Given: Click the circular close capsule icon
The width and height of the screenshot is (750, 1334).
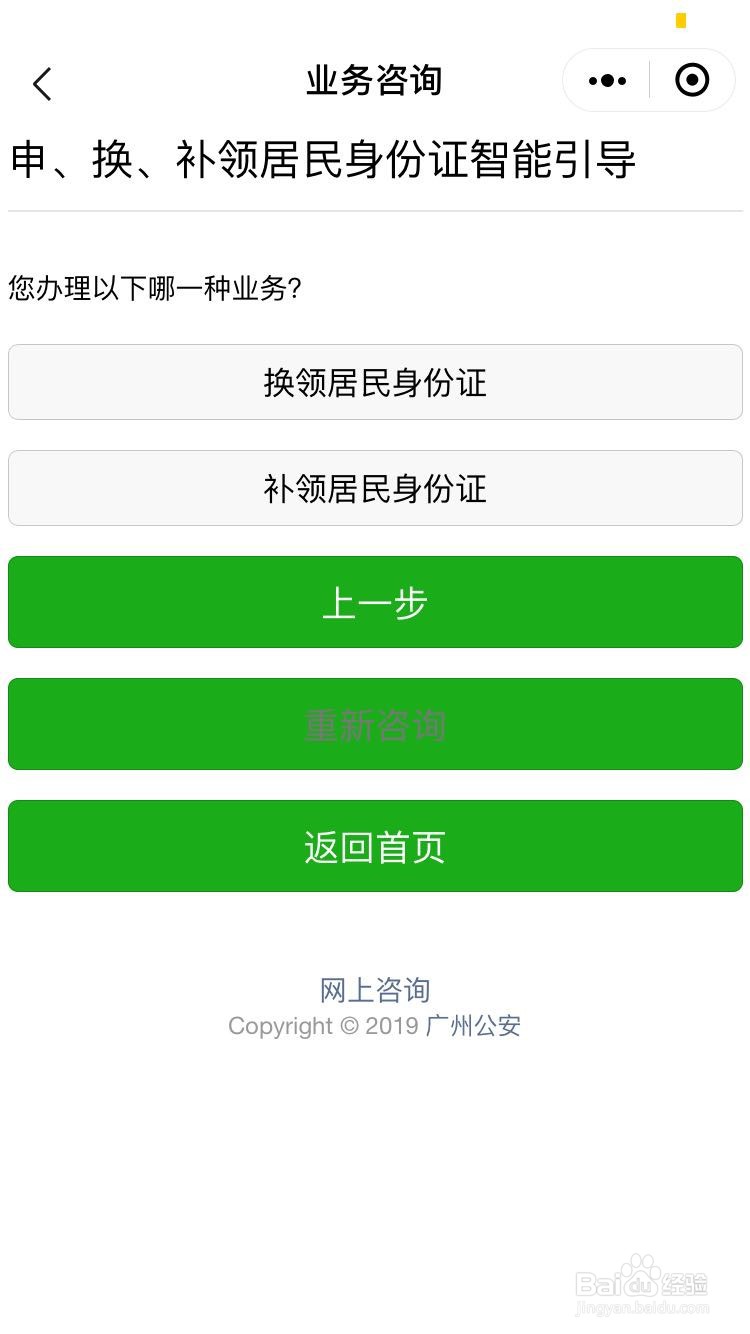Looking at the screenshot, I should pos(691,80).
